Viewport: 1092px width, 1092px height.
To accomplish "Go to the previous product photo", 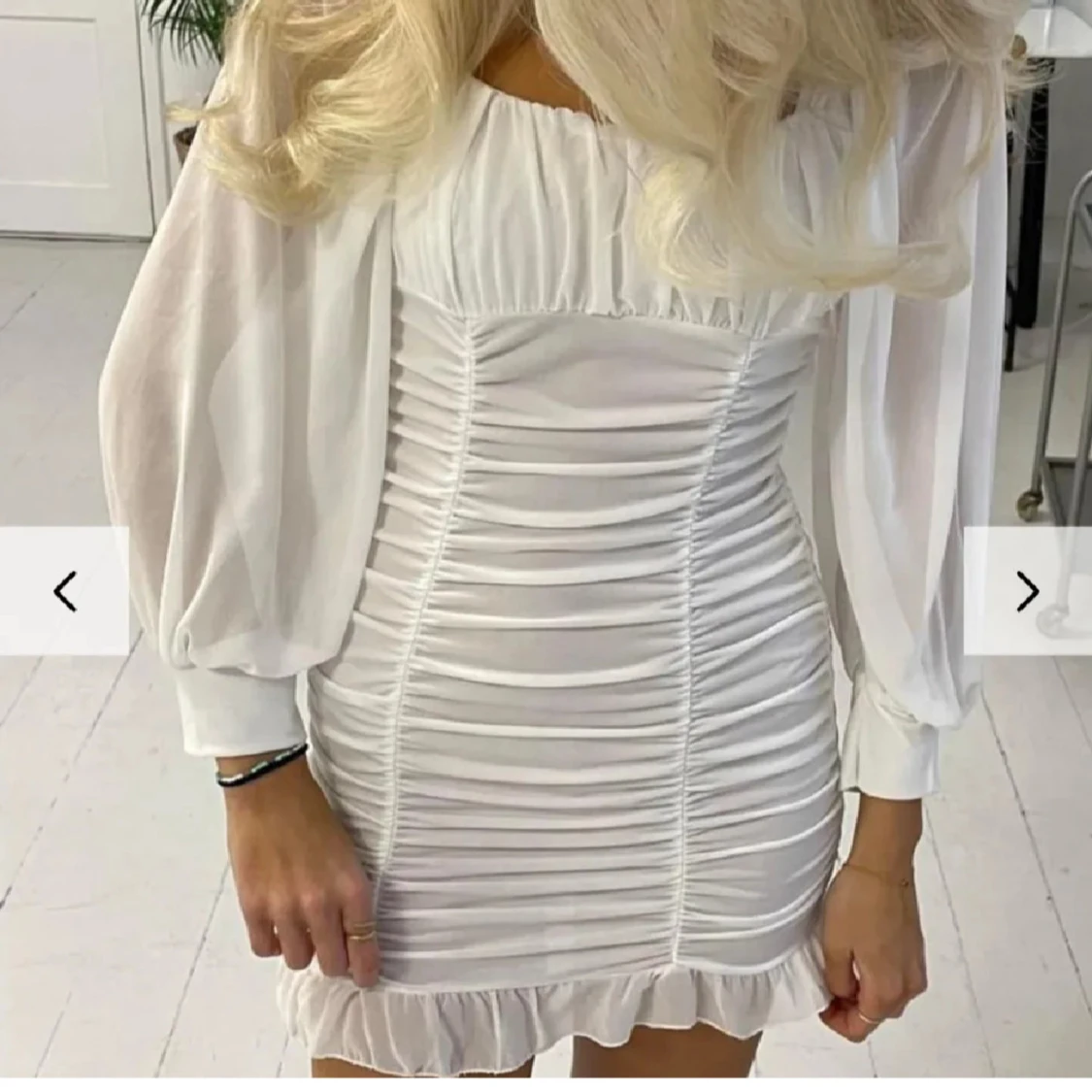I will click(64, 591).
